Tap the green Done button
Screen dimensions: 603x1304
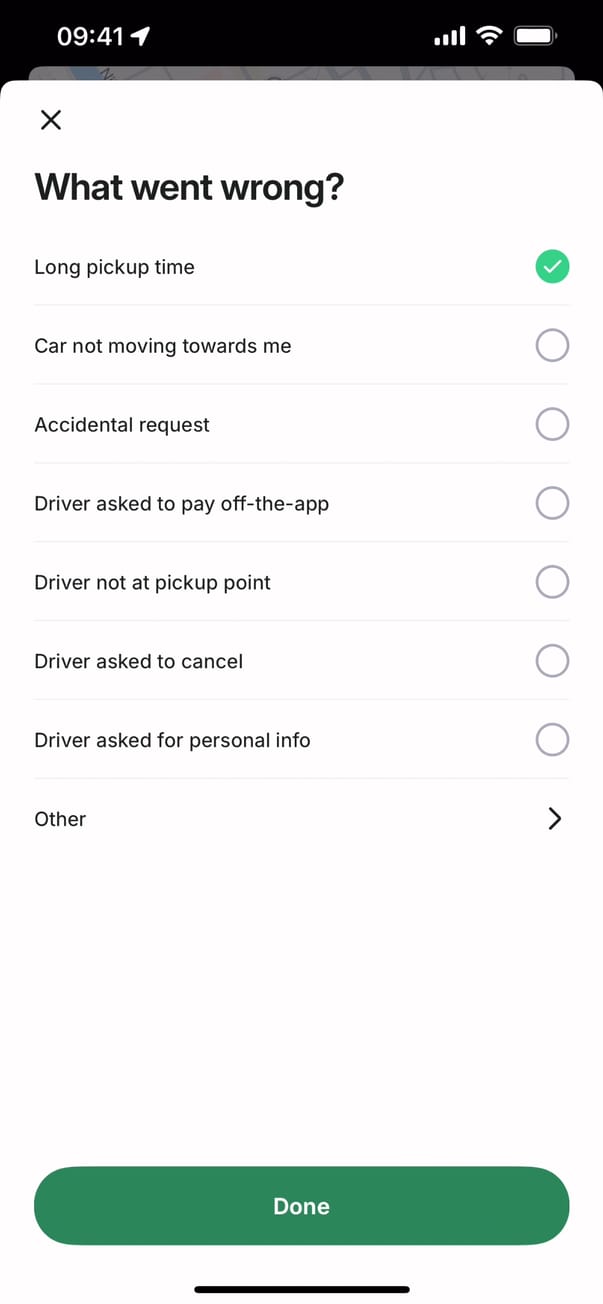click(x=301, y=1206)
